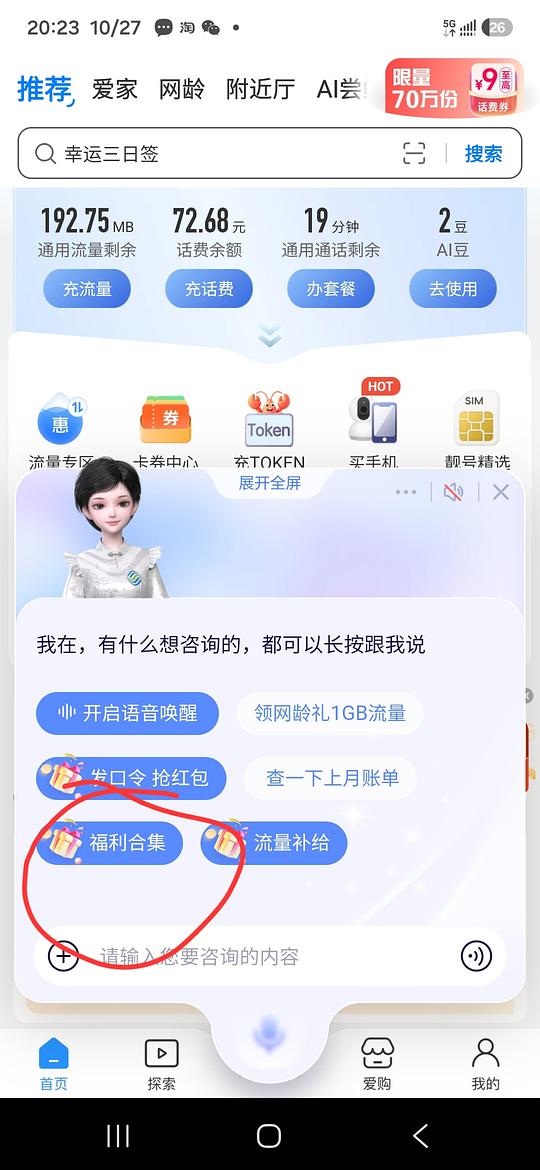This screenshot has height=1170, width=540.
Task: Tap the 流量补给 chip
Action: 274,843
